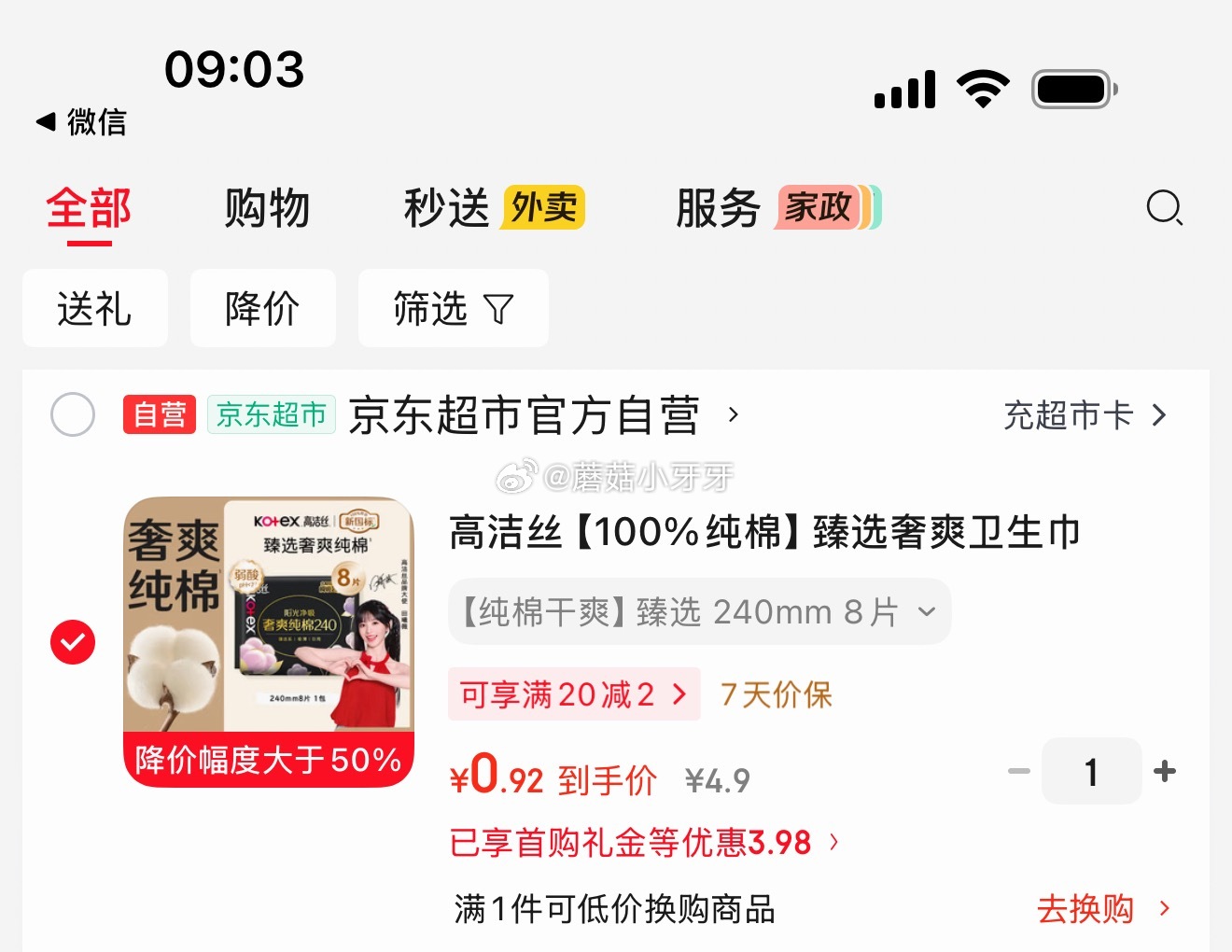This screenshot has width=1232, height=952.
Task: View 已享首购礼金等优惠3.98 discount details
Action: (644, 843)
